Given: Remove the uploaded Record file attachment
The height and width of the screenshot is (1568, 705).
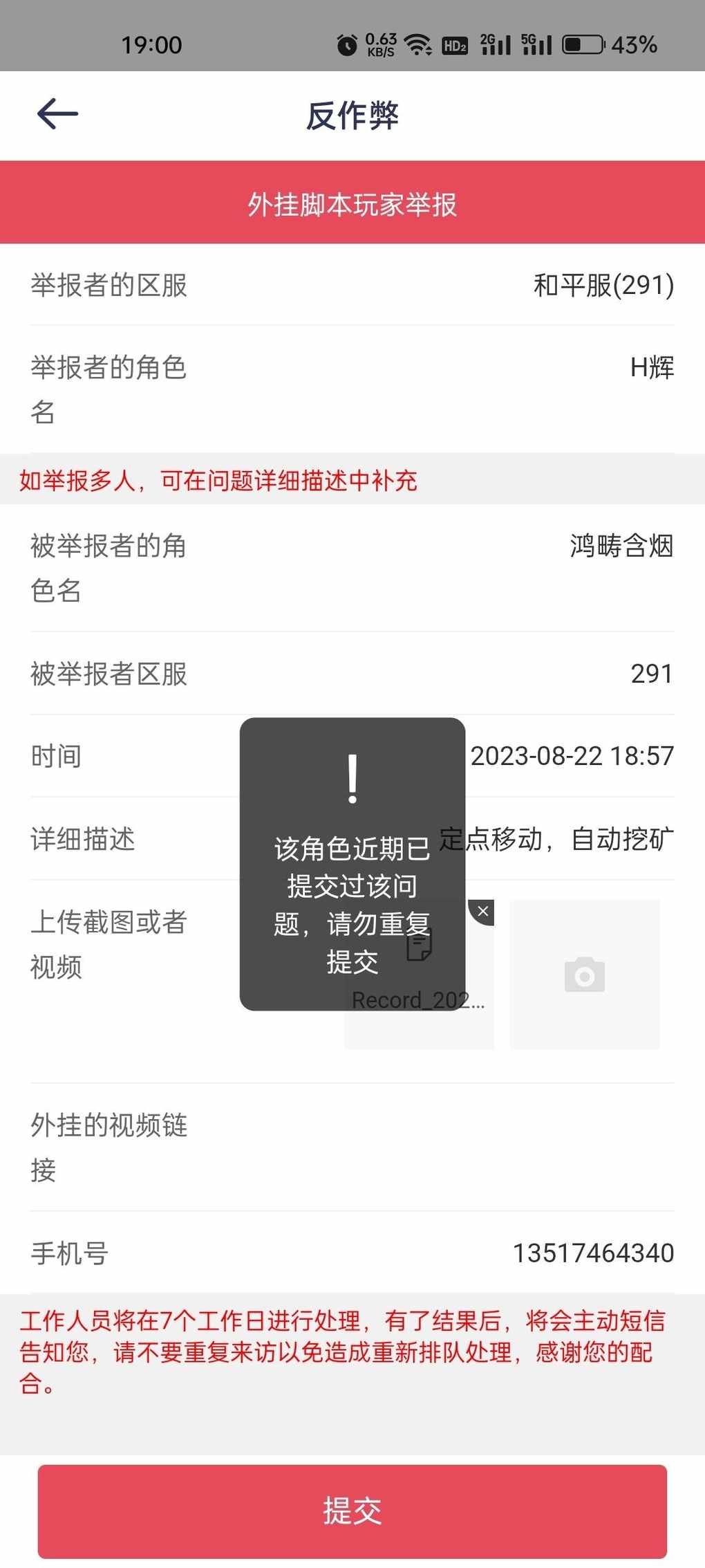Looking at the screenshot, I should pos(482,912).
